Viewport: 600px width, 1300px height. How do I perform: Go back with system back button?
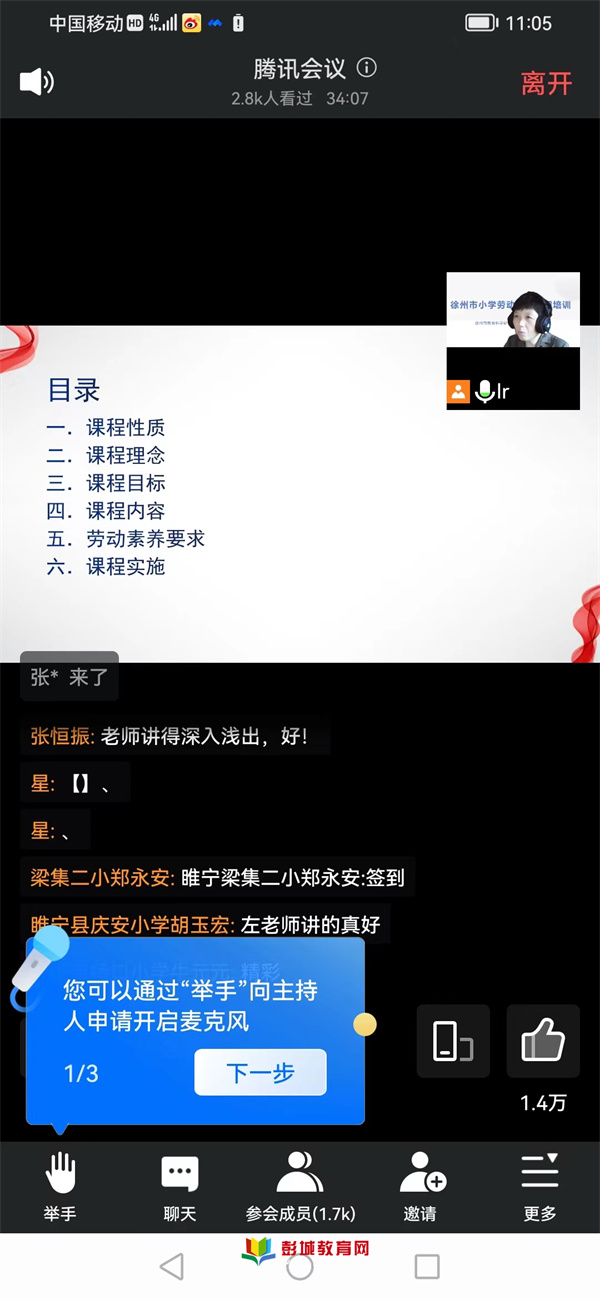pyautogui.click(x=172, y=1267)
